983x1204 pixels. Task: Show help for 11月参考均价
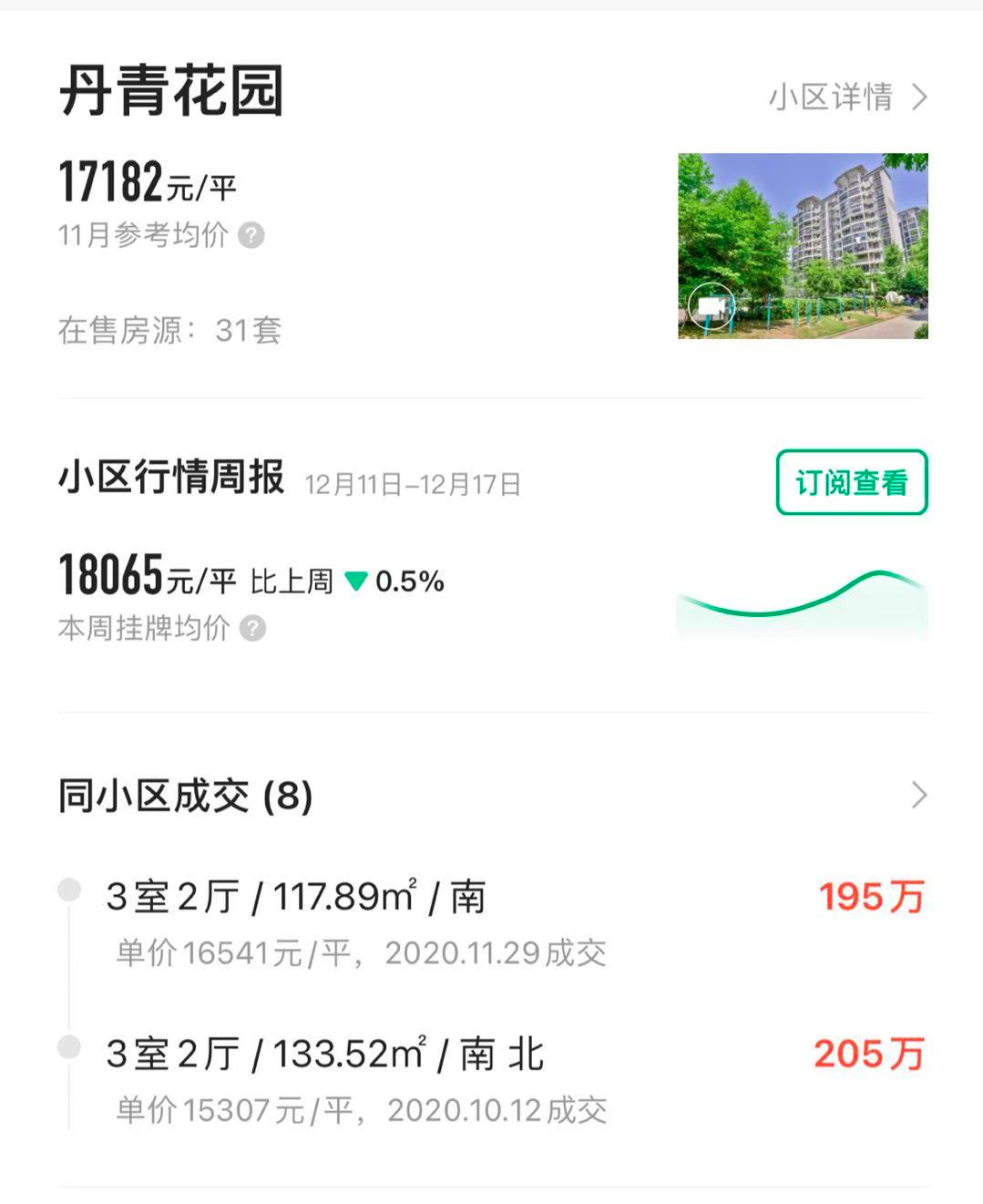251,236
